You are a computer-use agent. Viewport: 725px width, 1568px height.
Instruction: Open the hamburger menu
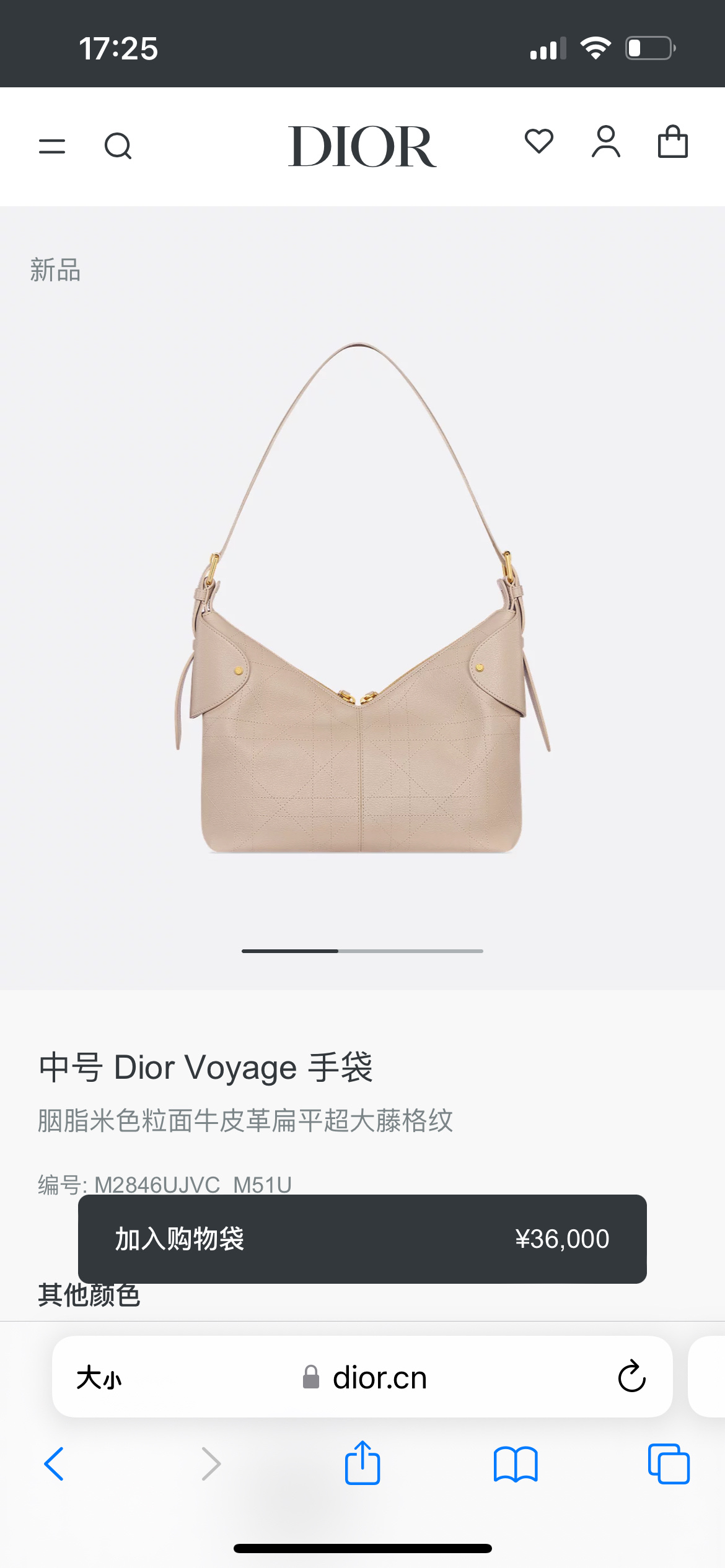[52, 147]
